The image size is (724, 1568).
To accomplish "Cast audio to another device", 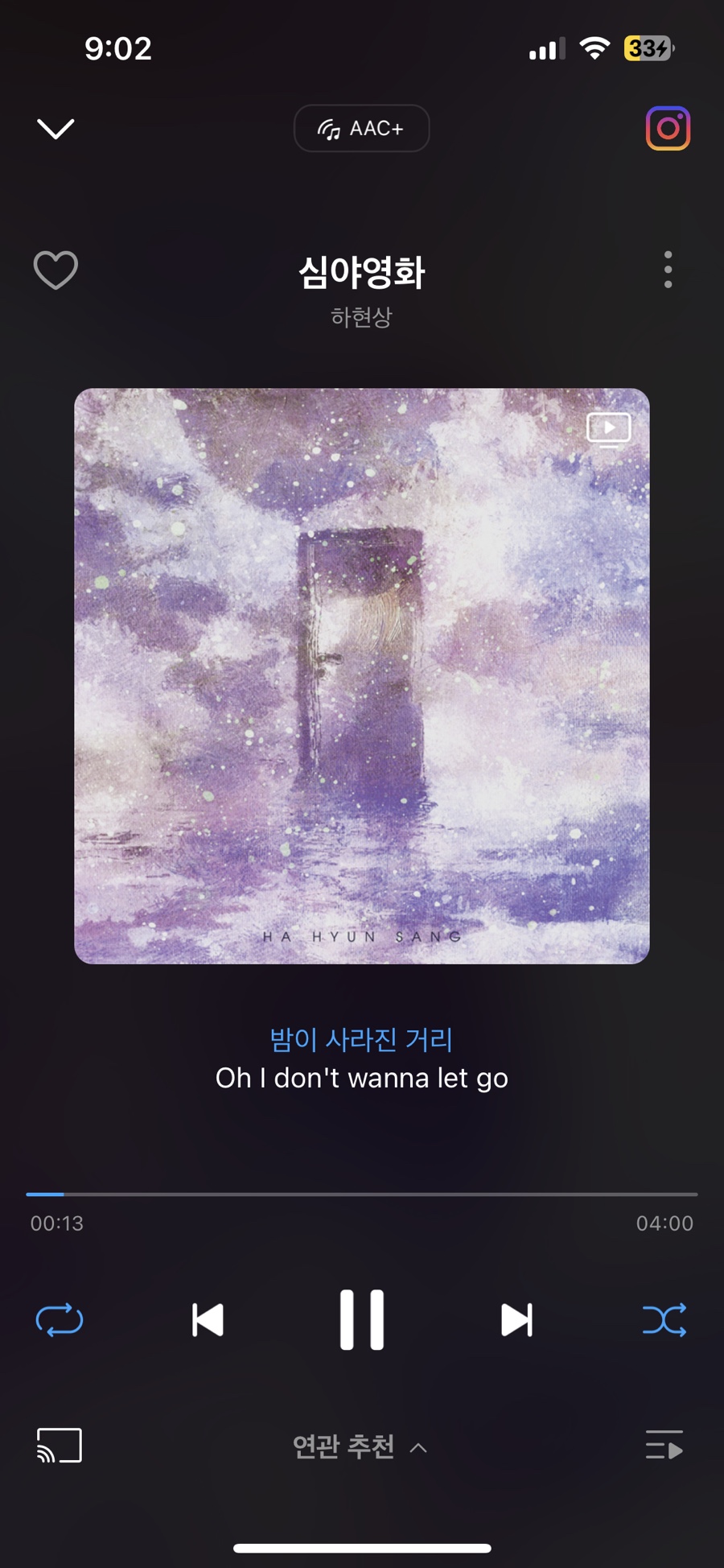I will click(60, 1446).
